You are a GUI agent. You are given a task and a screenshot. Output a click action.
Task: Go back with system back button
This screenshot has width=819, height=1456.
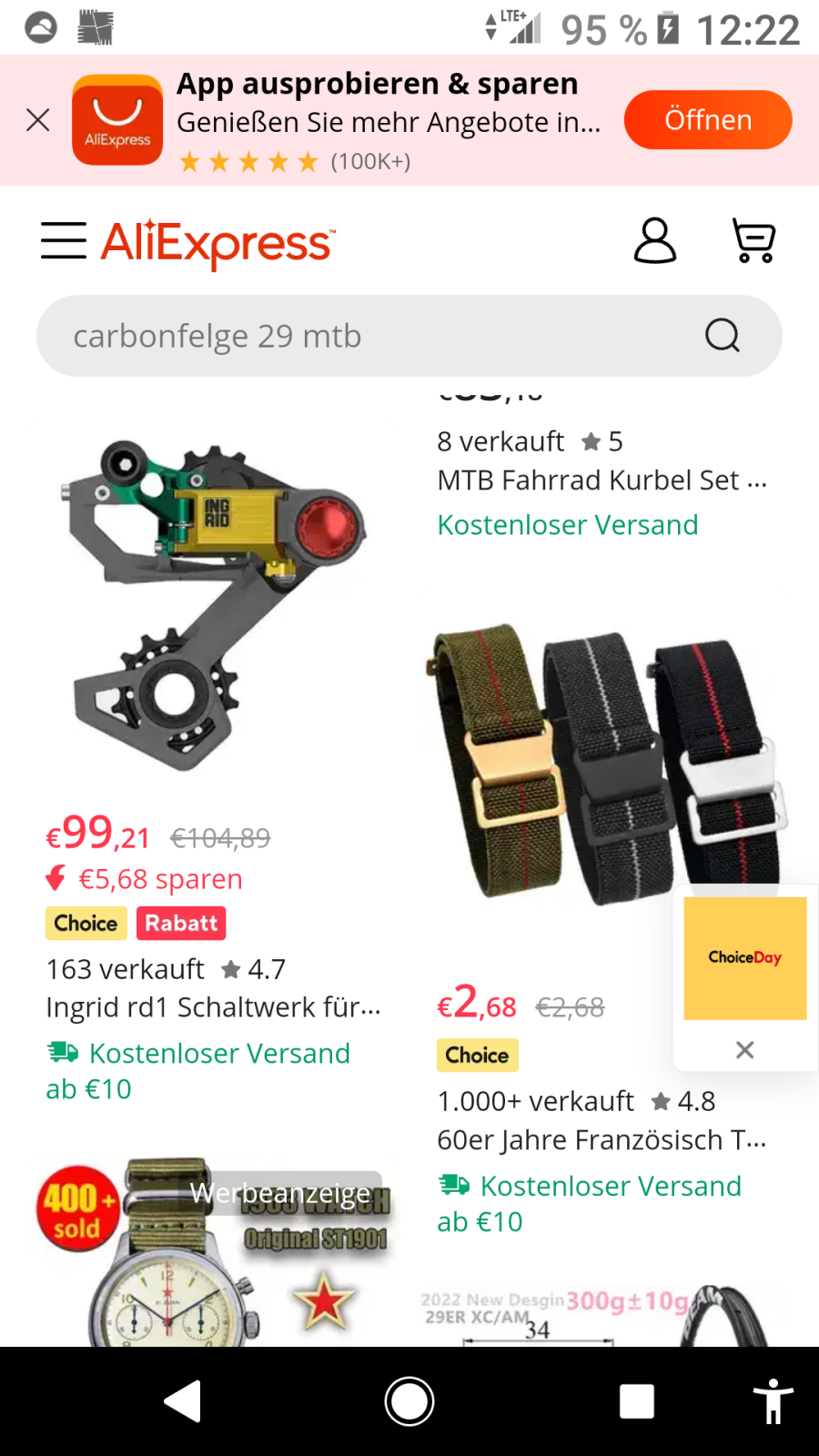point(183,1401)
